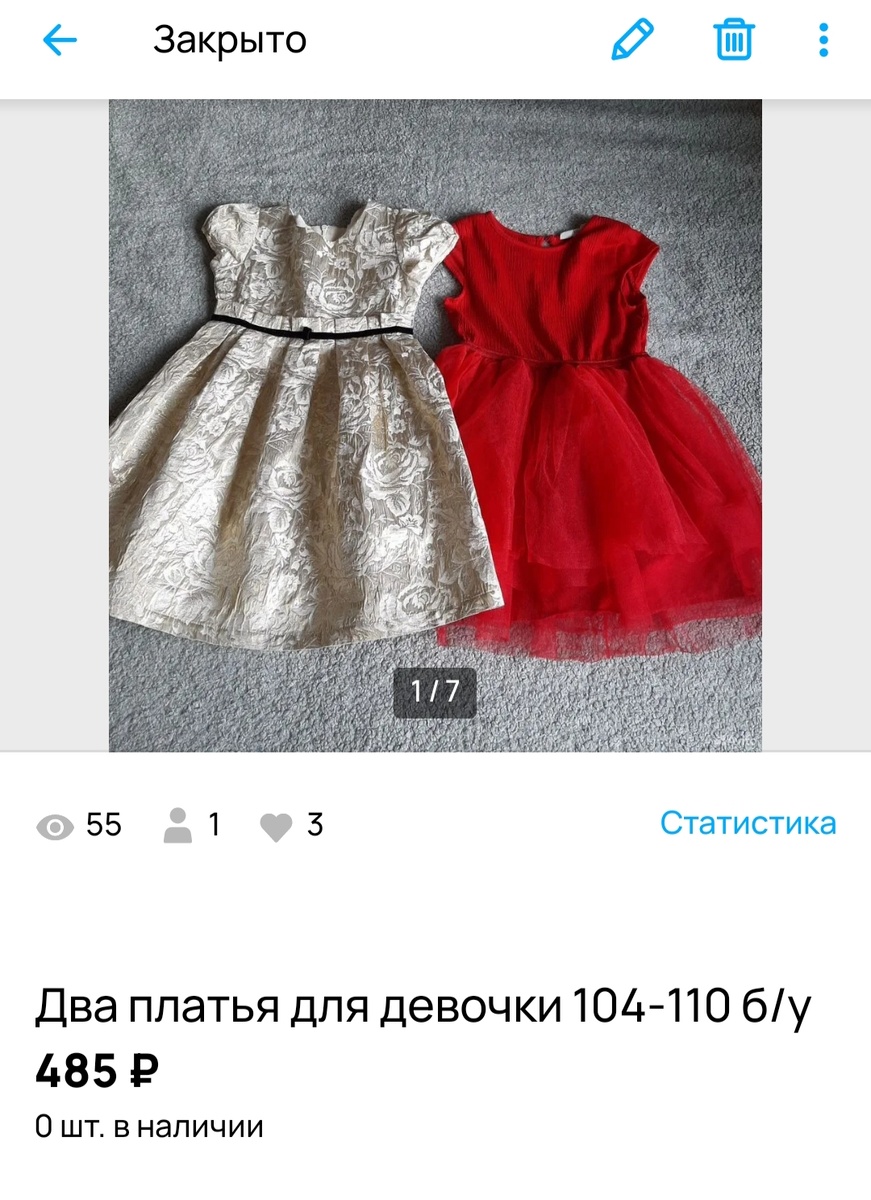Open Статистика for viewing detailed stats
The width and height of the screenshot is (871, 1200).
pos(748,823)
